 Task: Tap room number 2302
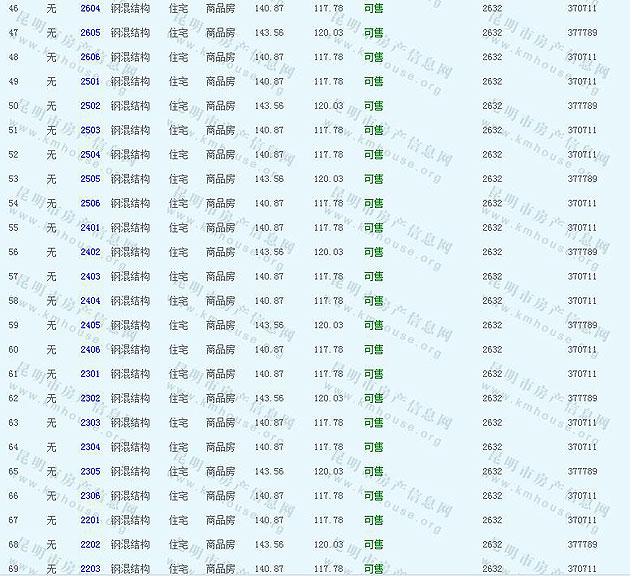click(90, 398)
